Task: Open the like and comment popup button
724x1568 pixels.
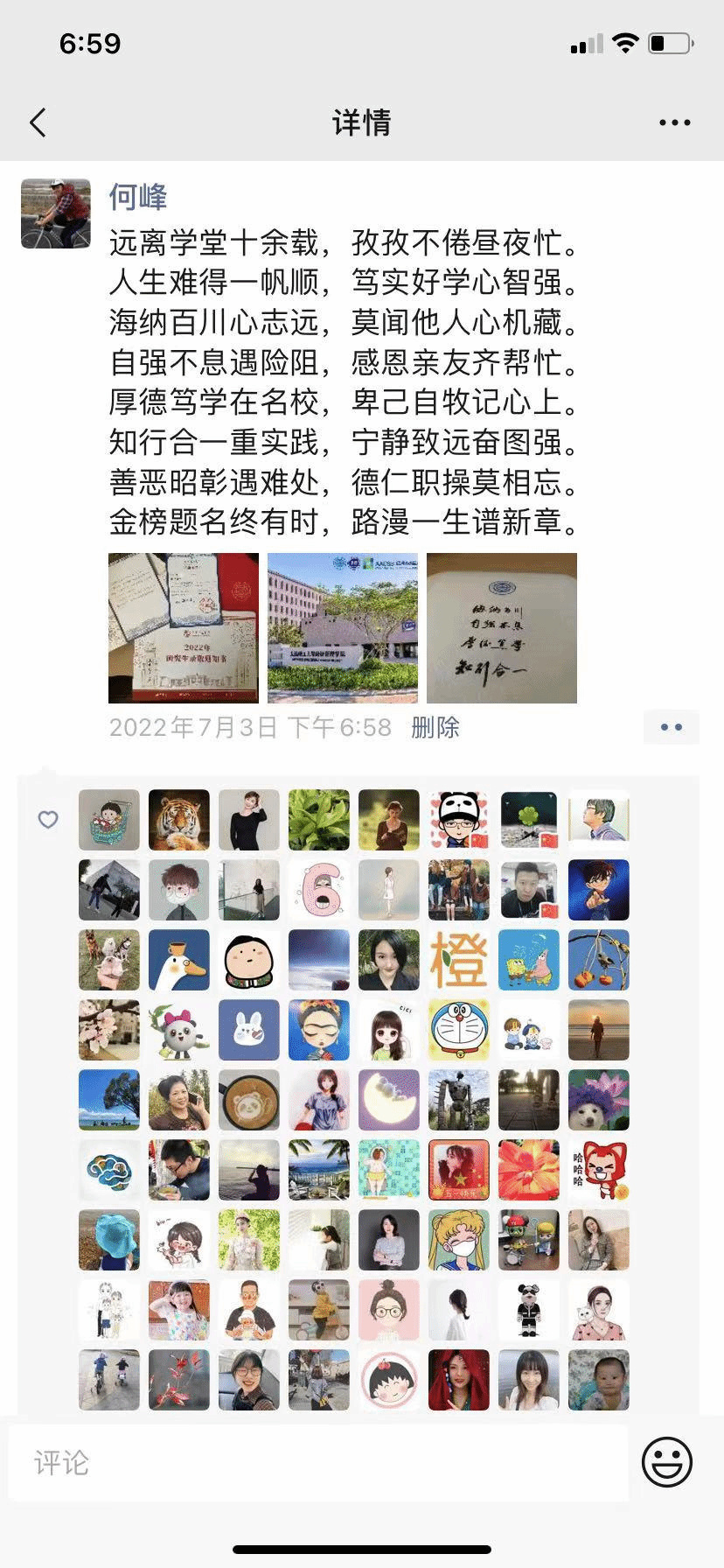Action: [671, 727]
